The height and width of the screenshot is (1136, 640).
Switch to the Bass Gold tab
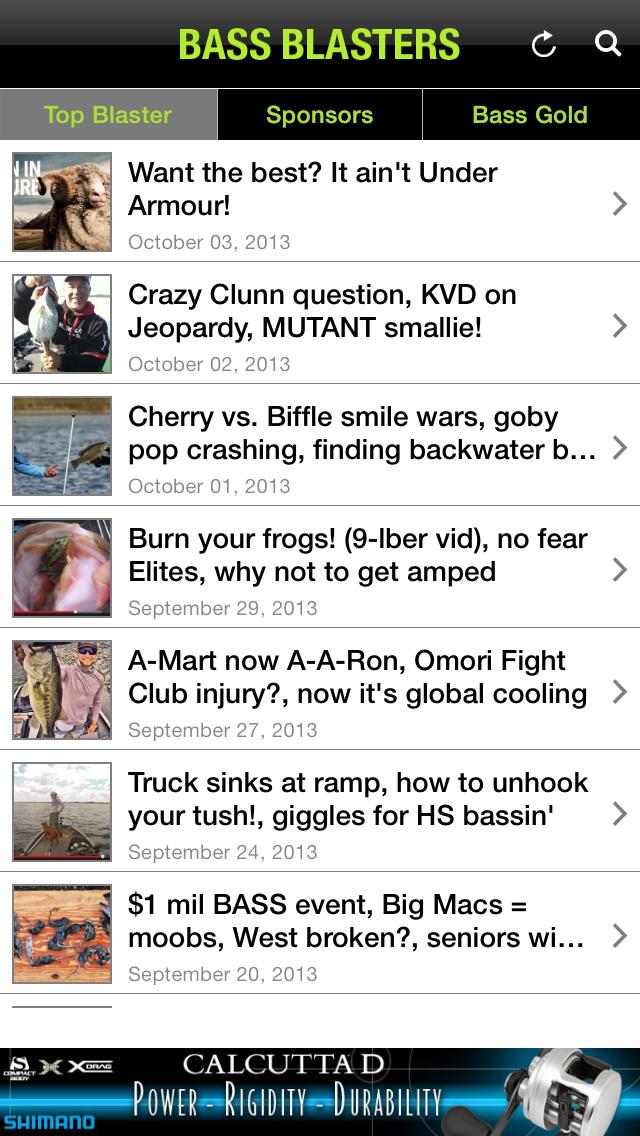coord(530,115)
